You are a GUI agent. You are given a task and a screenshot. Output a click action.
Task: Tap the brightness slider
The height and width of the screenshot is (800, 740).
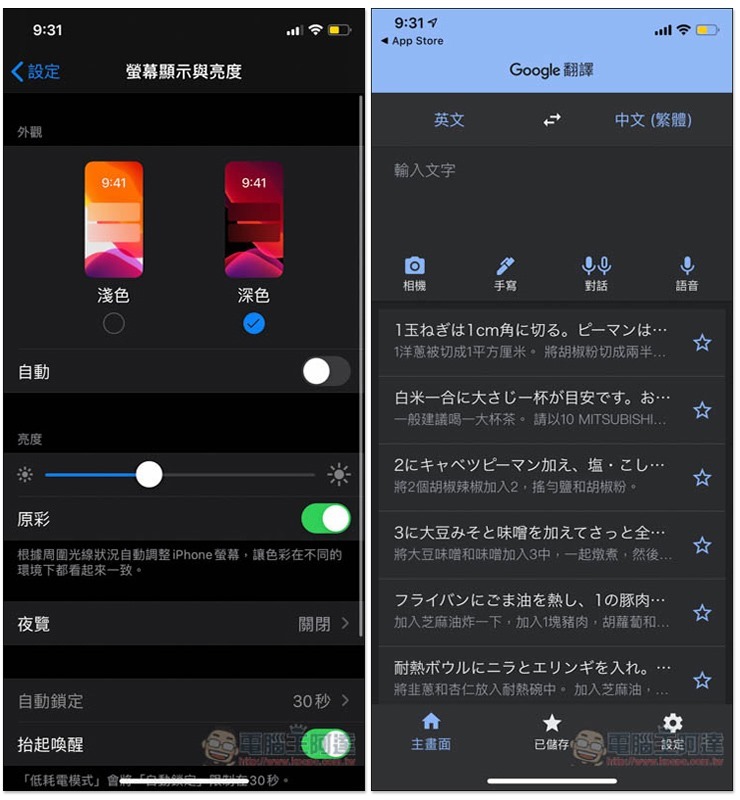pos(180,475)
